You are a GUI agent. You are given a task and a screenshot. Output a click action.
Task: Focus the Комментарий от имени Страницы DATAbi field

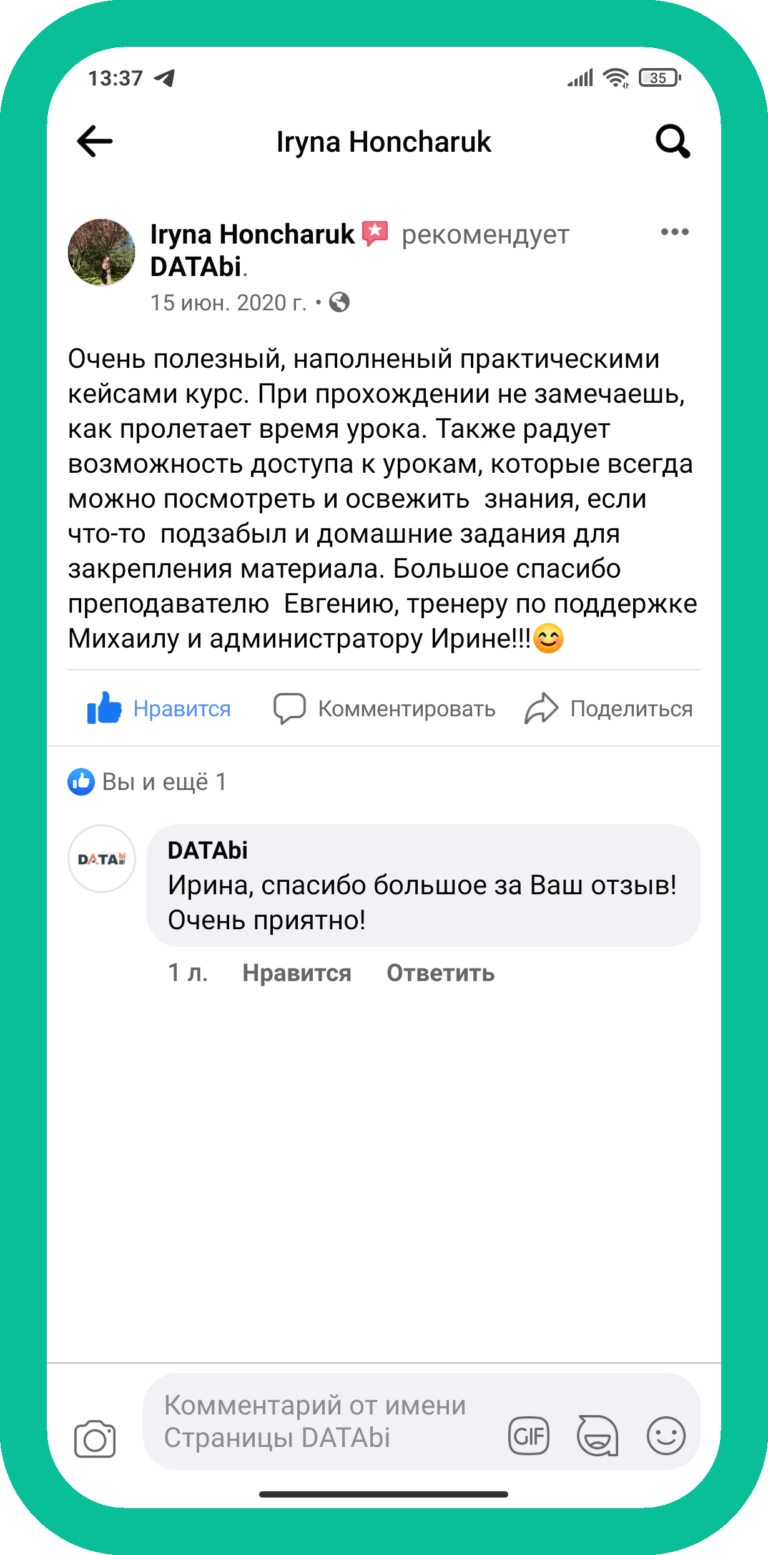pos(320,1421)
